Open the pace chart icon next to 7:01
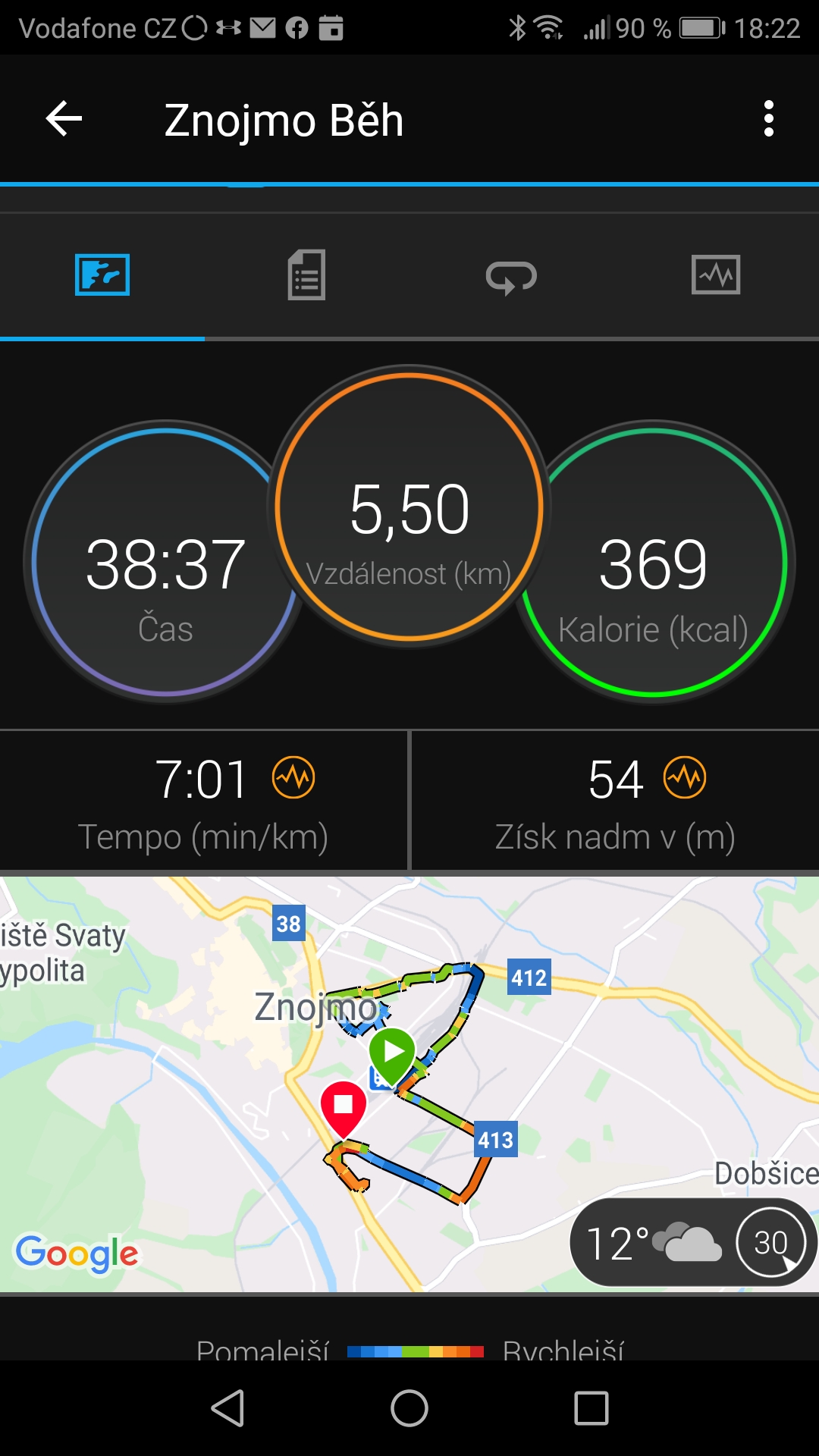 (x=293, y=777)
